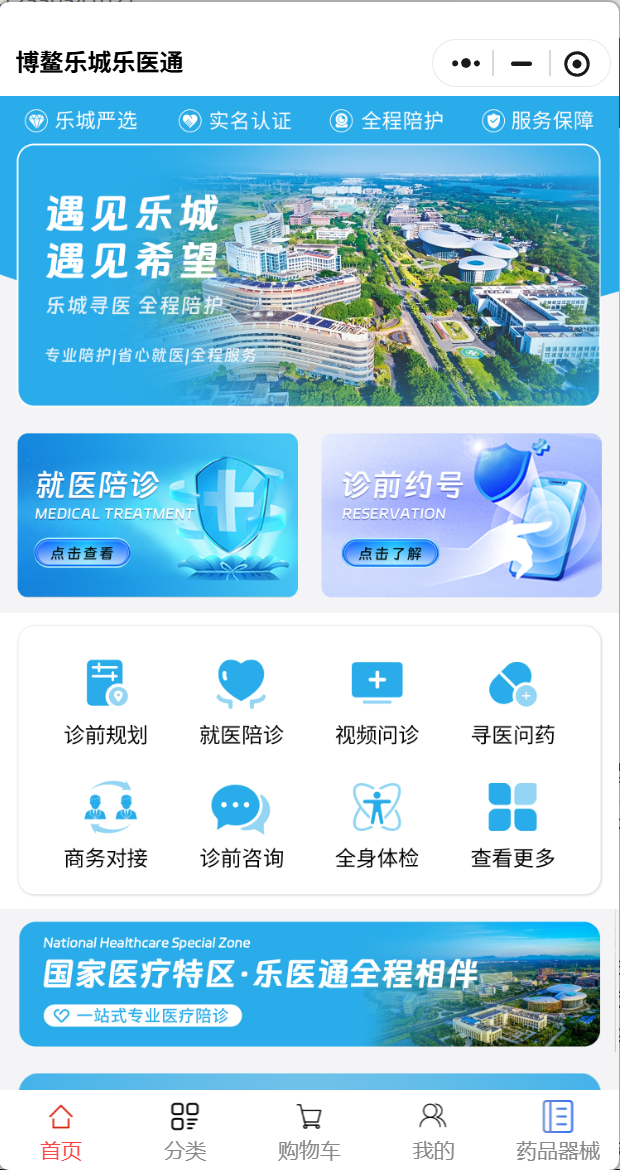This screenshot has height=1170, width=620.
Task: Open 商务对接 service
Action: click(x=106, y=825)
